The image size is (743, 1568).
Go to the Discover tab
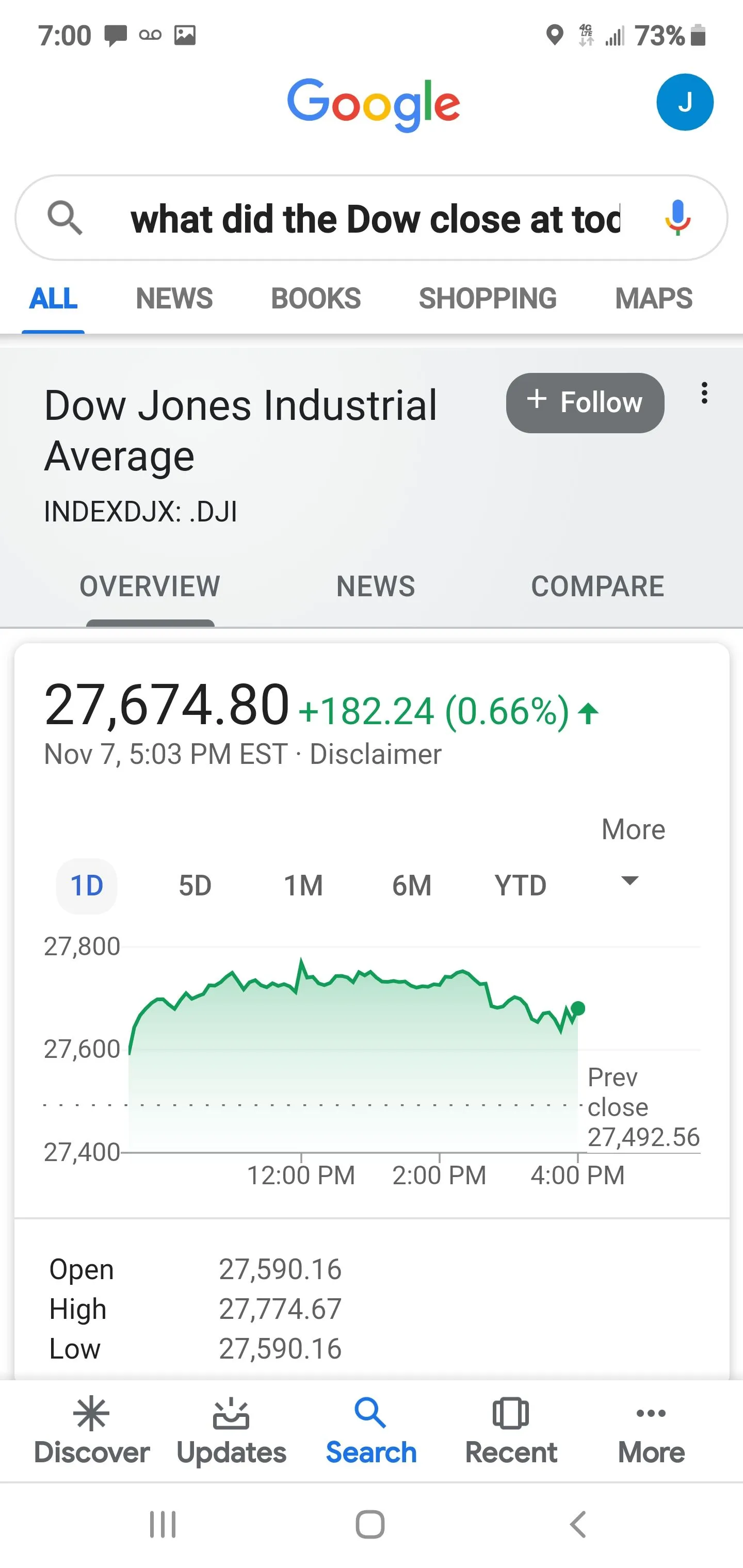(x=91, y=1430)
